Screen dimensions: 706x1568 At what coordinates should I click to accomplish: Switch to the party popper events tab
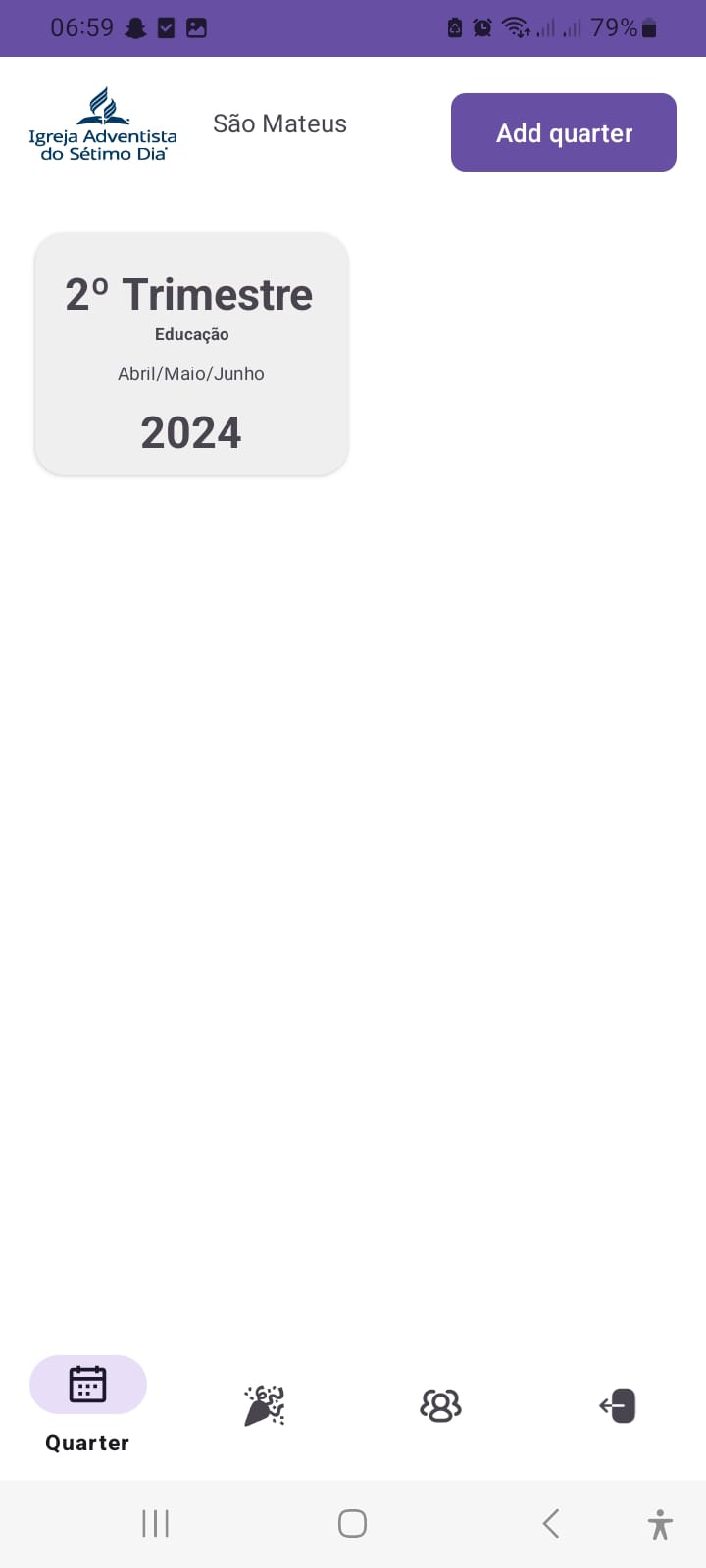click(264, 1405)
